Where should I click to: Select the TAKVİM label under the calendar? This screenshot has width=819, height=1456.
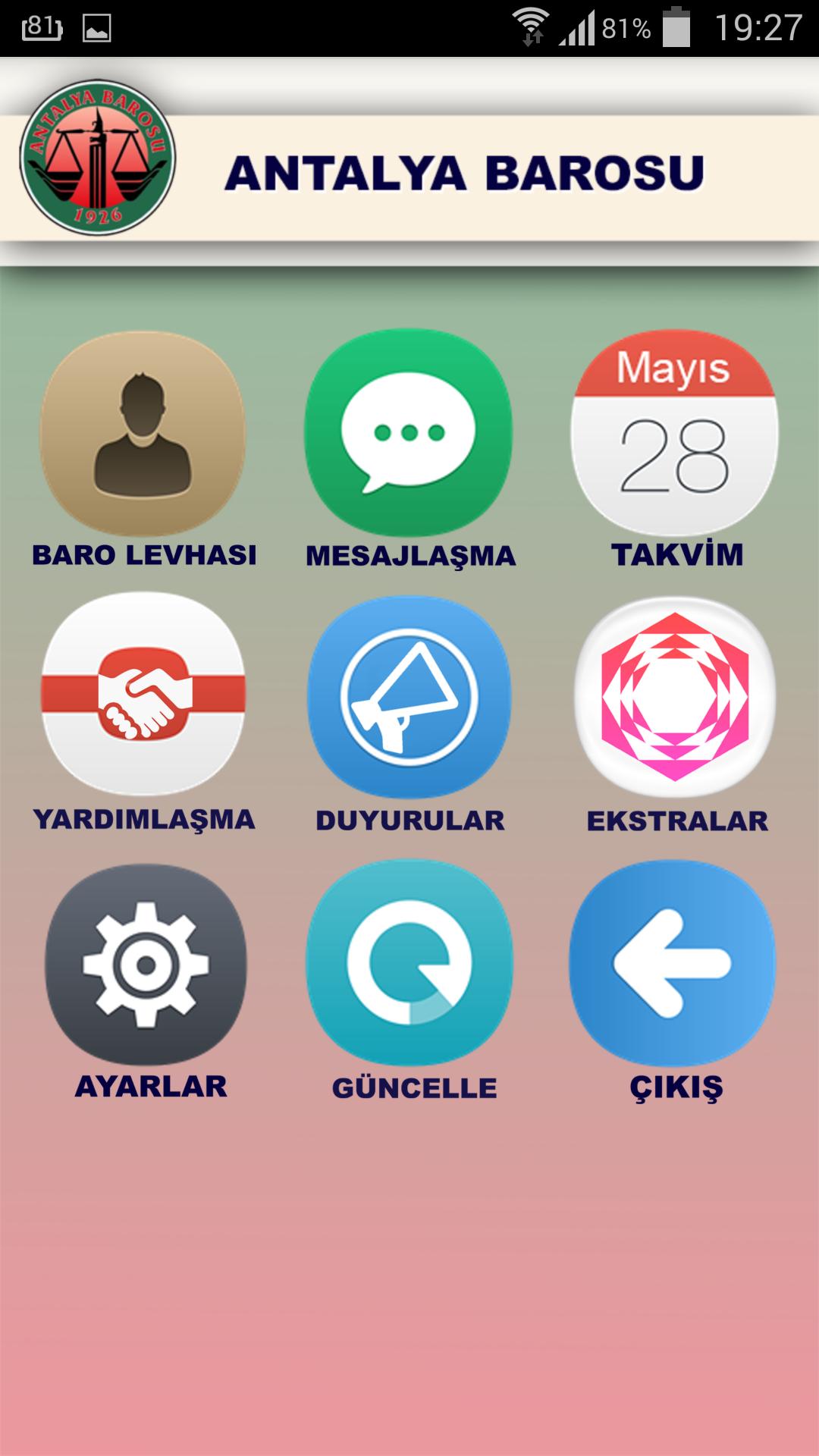[x=679, y=555]
